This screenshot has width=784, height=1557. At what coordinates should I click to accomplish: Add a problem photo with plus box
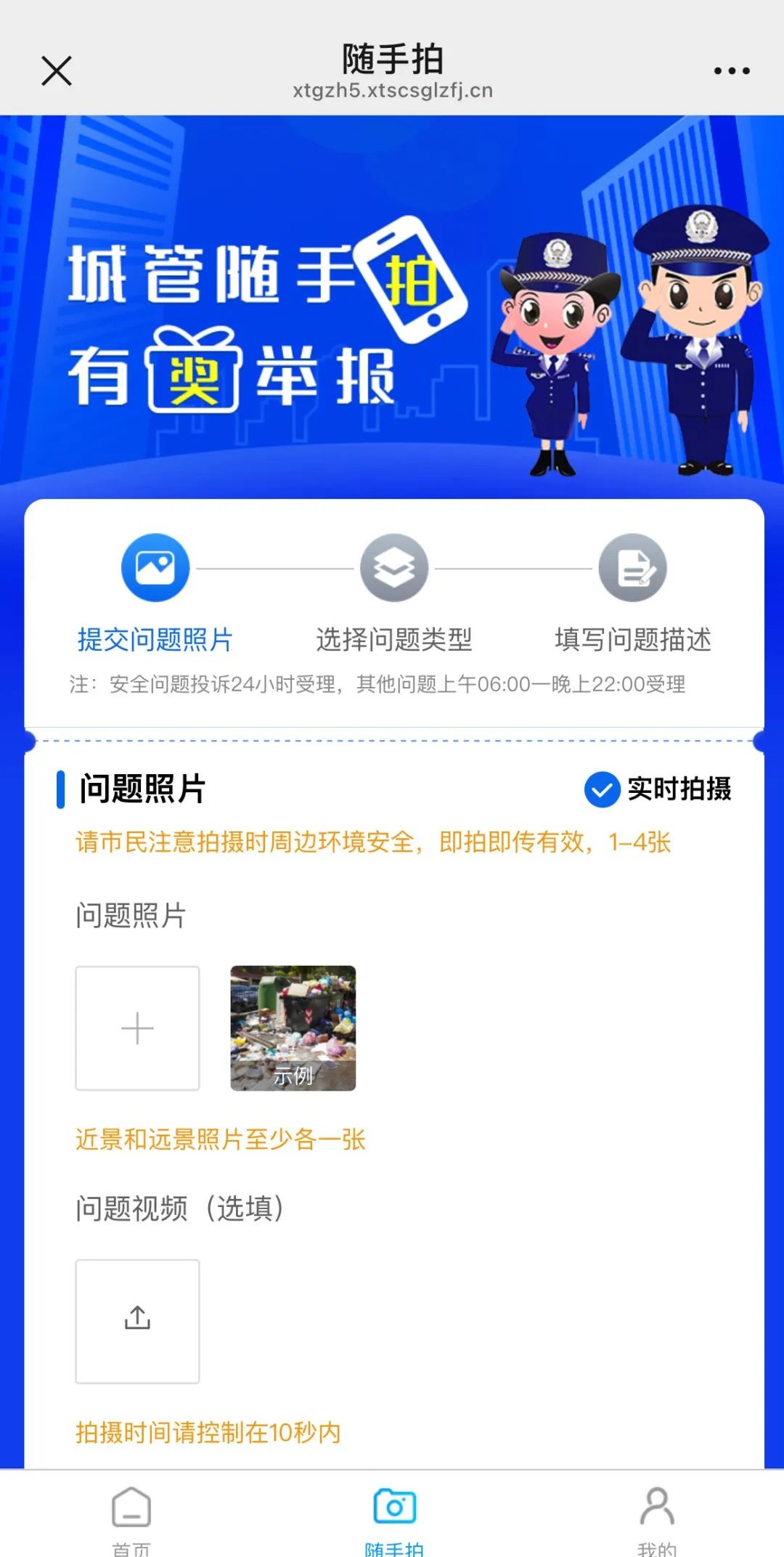pos(137,1028)
